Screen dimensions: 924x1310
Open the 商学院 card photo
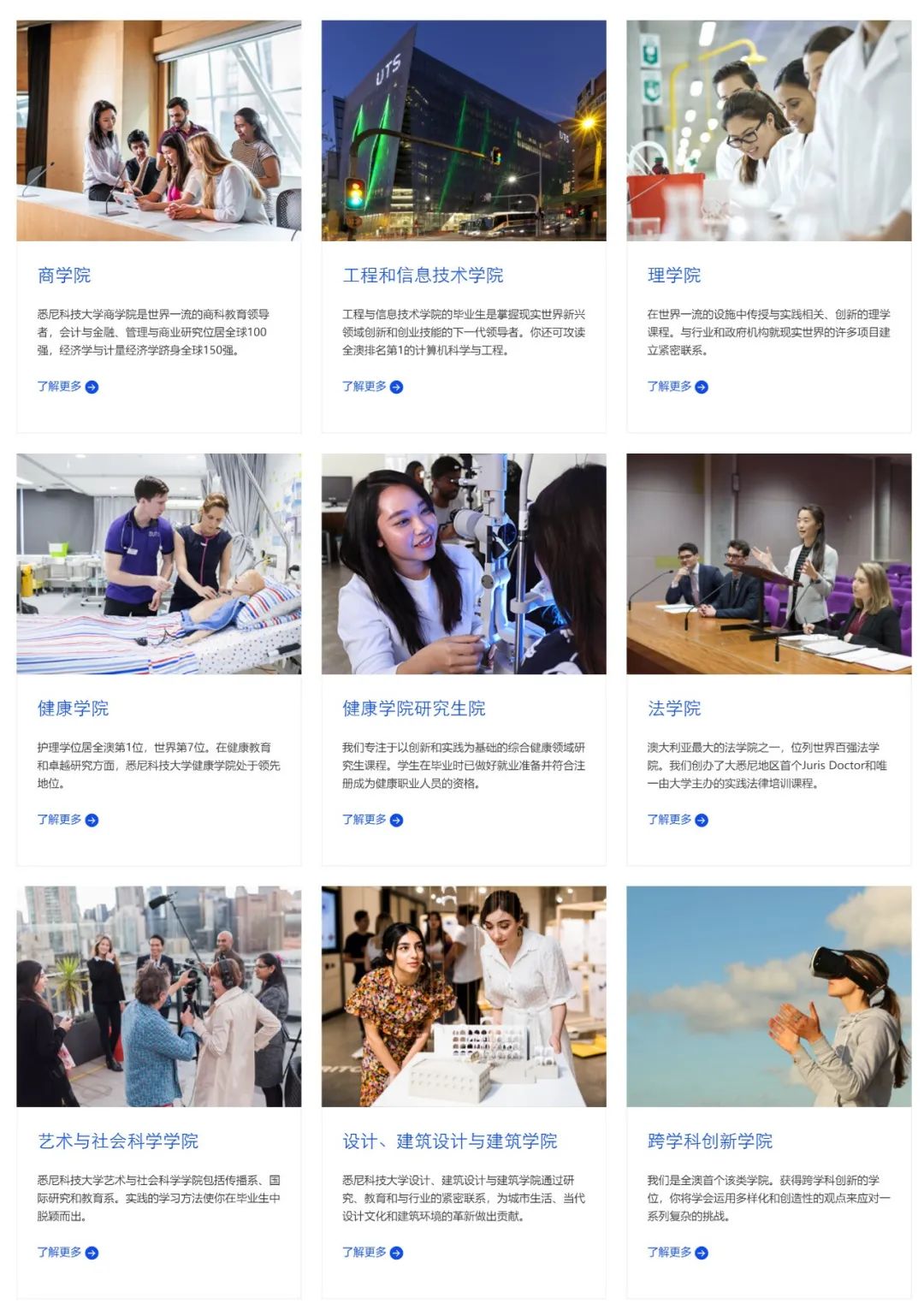[x=158, y=131]
